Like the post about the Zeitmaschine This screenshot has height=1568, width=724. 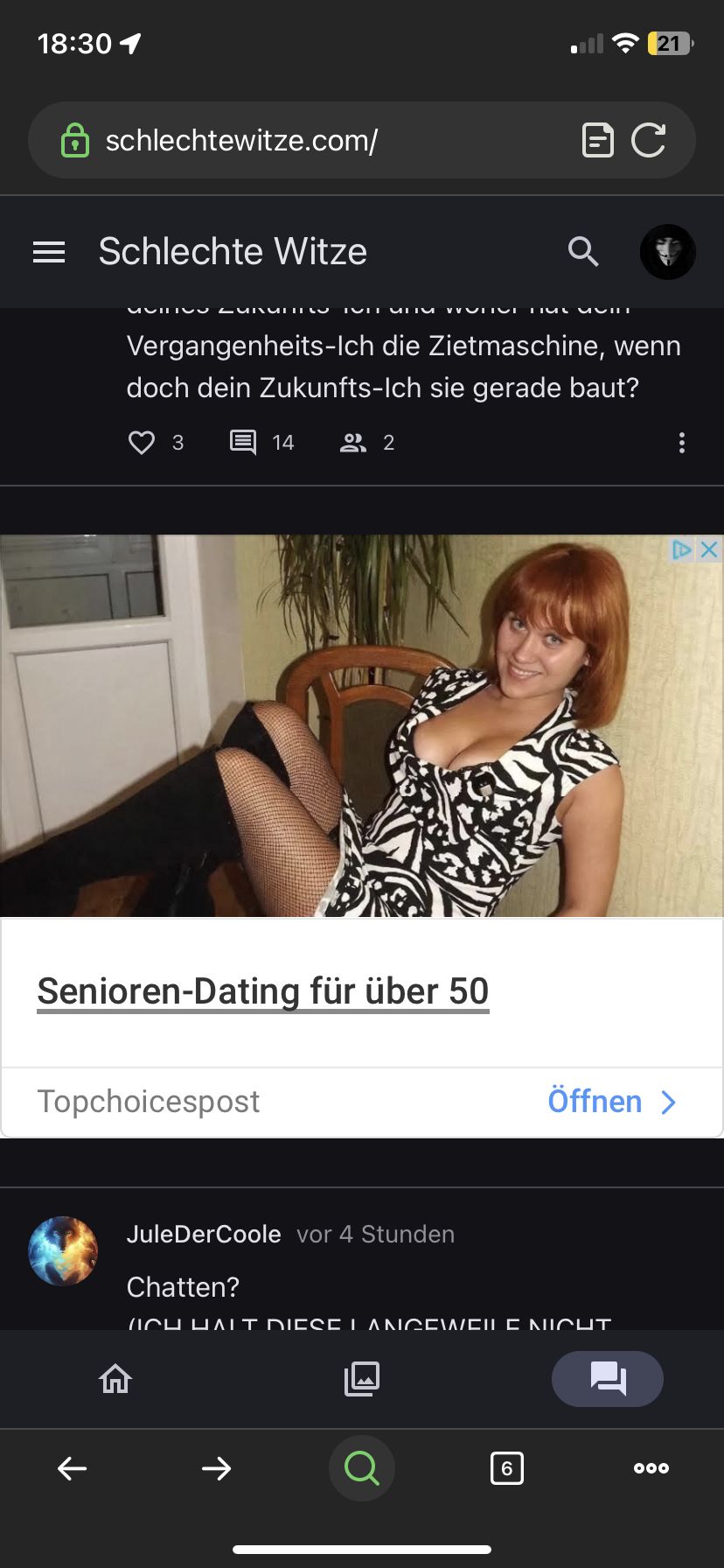pyautogui.click(x=142, y=443)
